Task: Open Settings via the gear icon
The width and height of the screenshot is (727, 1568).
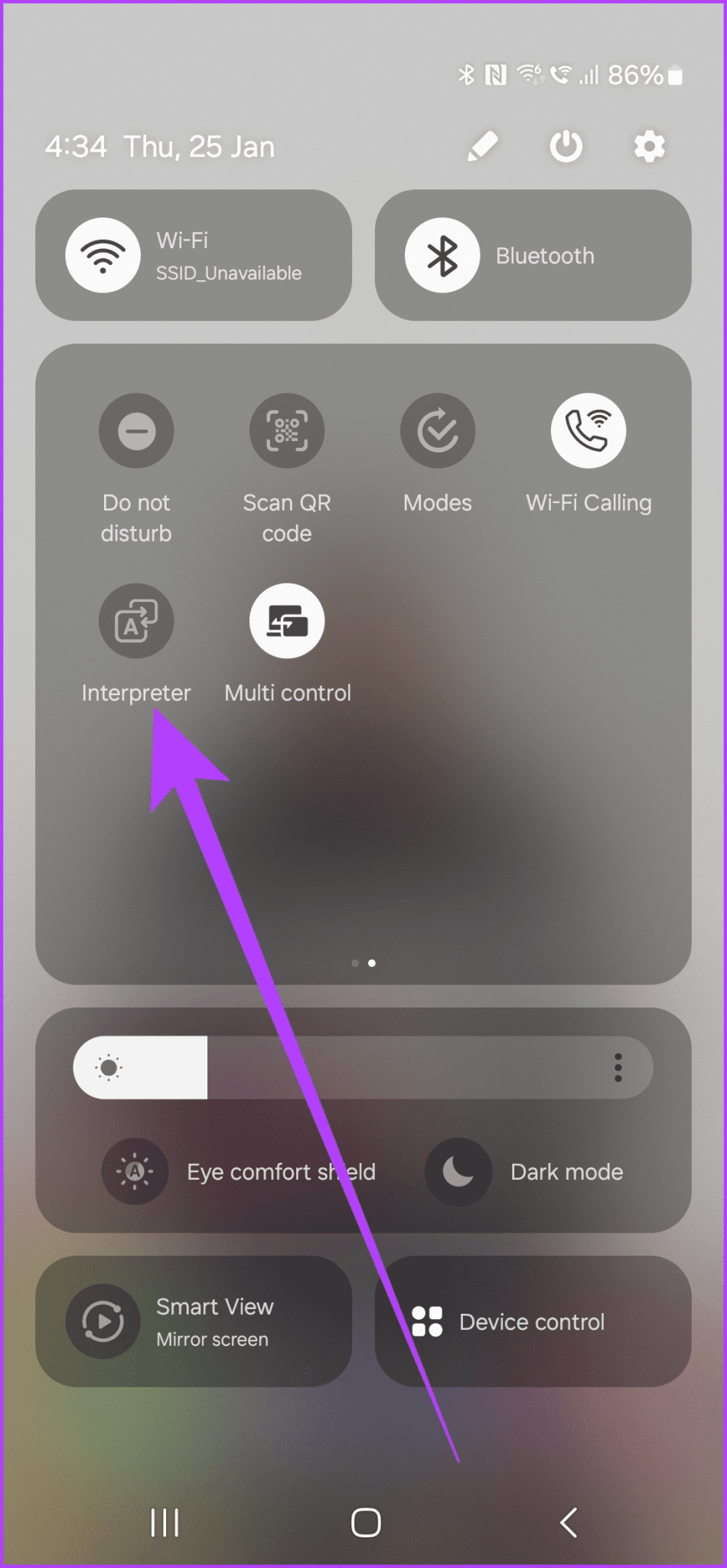Action: [649, 145]
